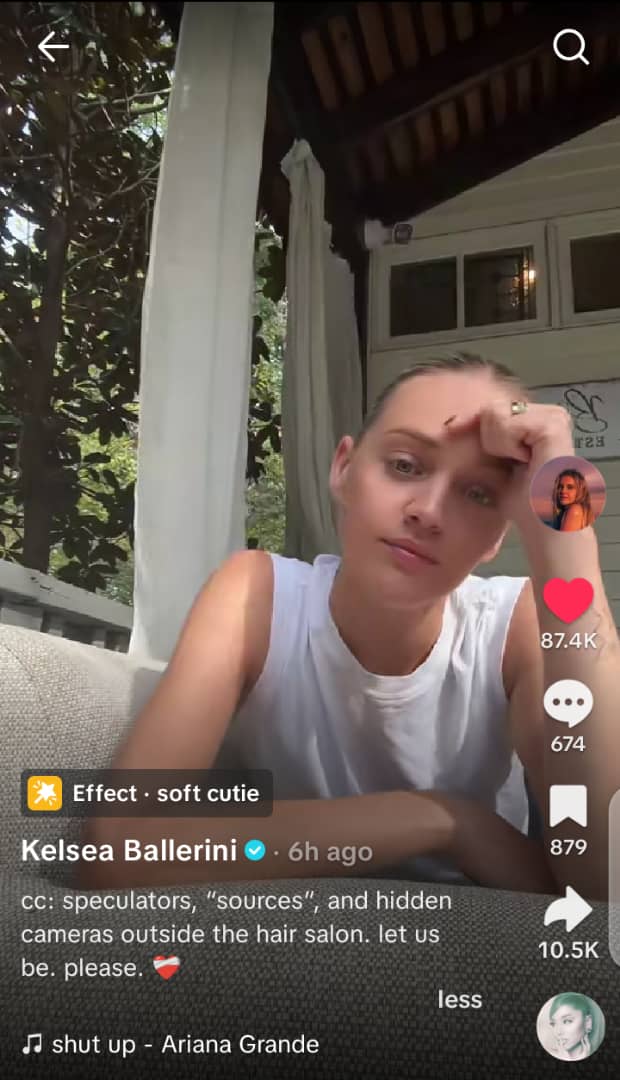620x1080 pixels.
Task: Open the soft cutie effect chip
Action: point(147,794)
